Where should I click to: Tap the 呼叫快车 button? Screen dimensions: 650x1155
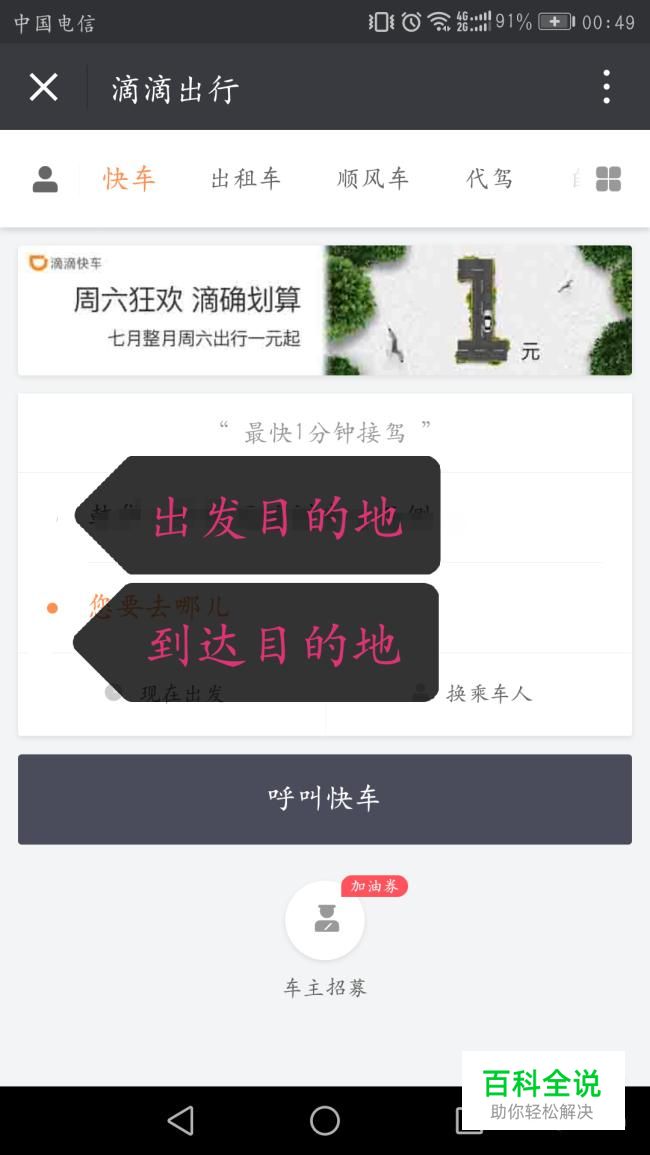(325, 799)
